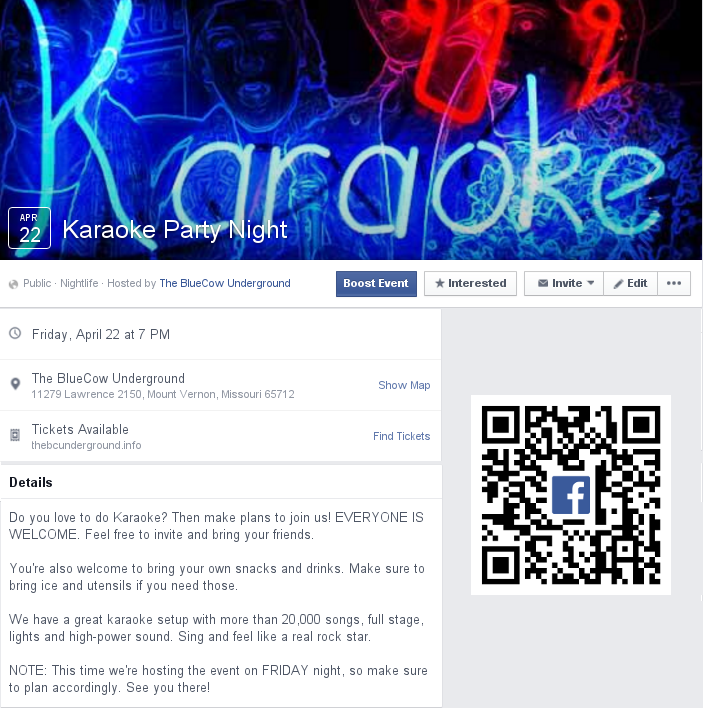Show Map for the venue
The width and height of the screenshot is (703, 708).
404,385
